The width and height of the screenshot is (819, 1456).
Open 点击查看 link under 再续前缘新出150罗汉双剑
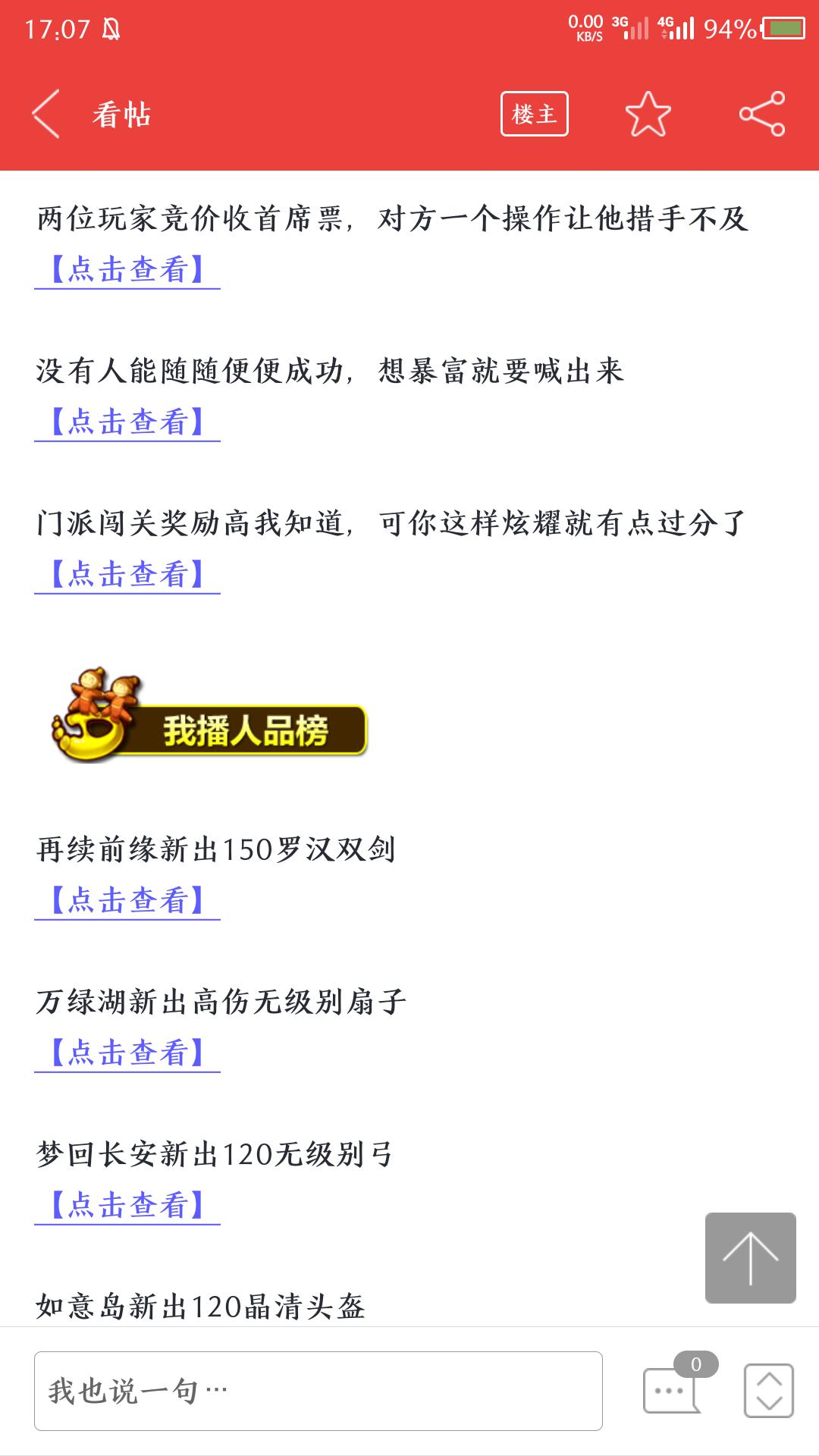[x=127, y=901]
